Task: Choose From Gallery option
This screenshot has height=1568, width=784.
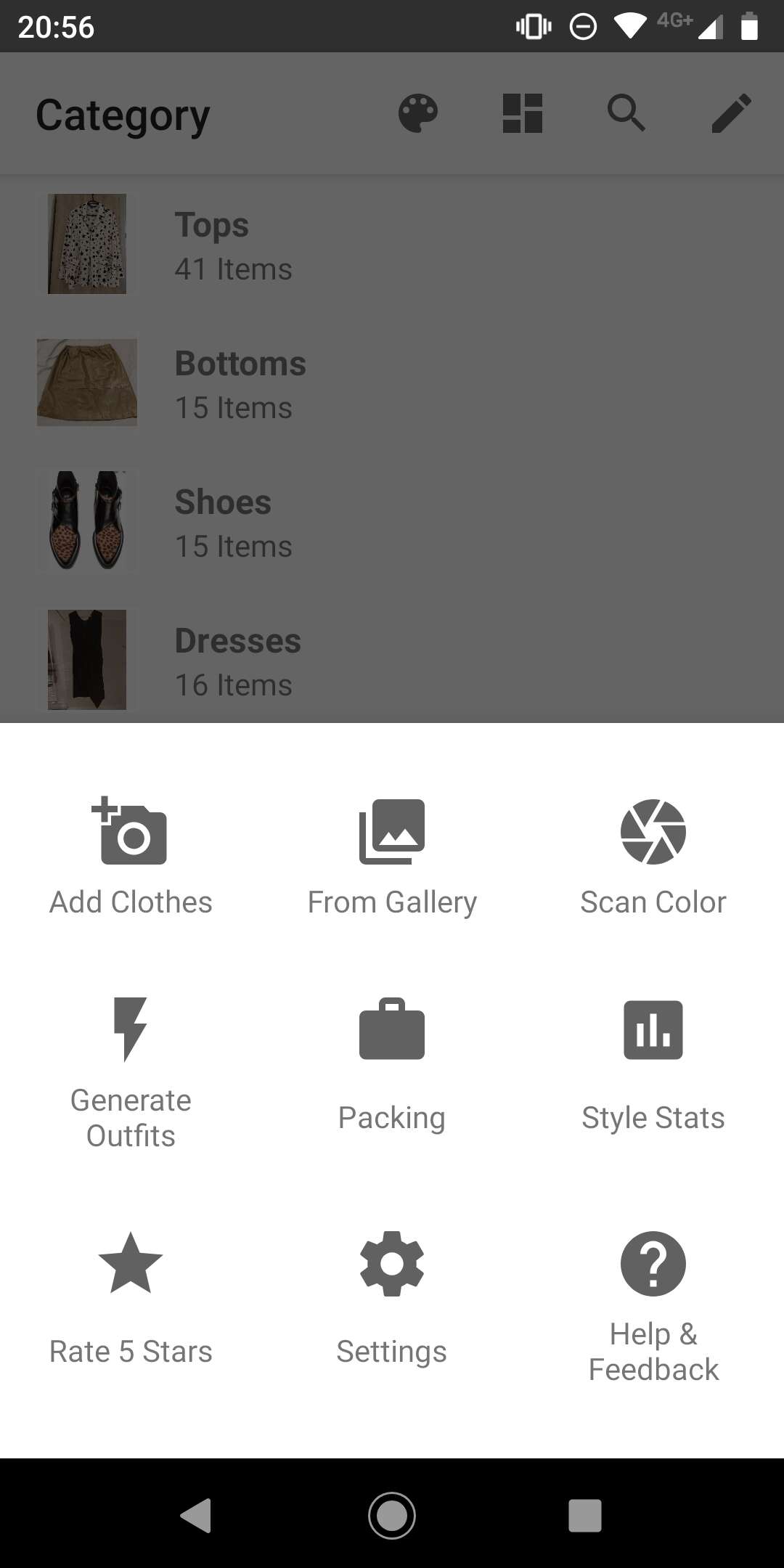Action: coord(392,857)
